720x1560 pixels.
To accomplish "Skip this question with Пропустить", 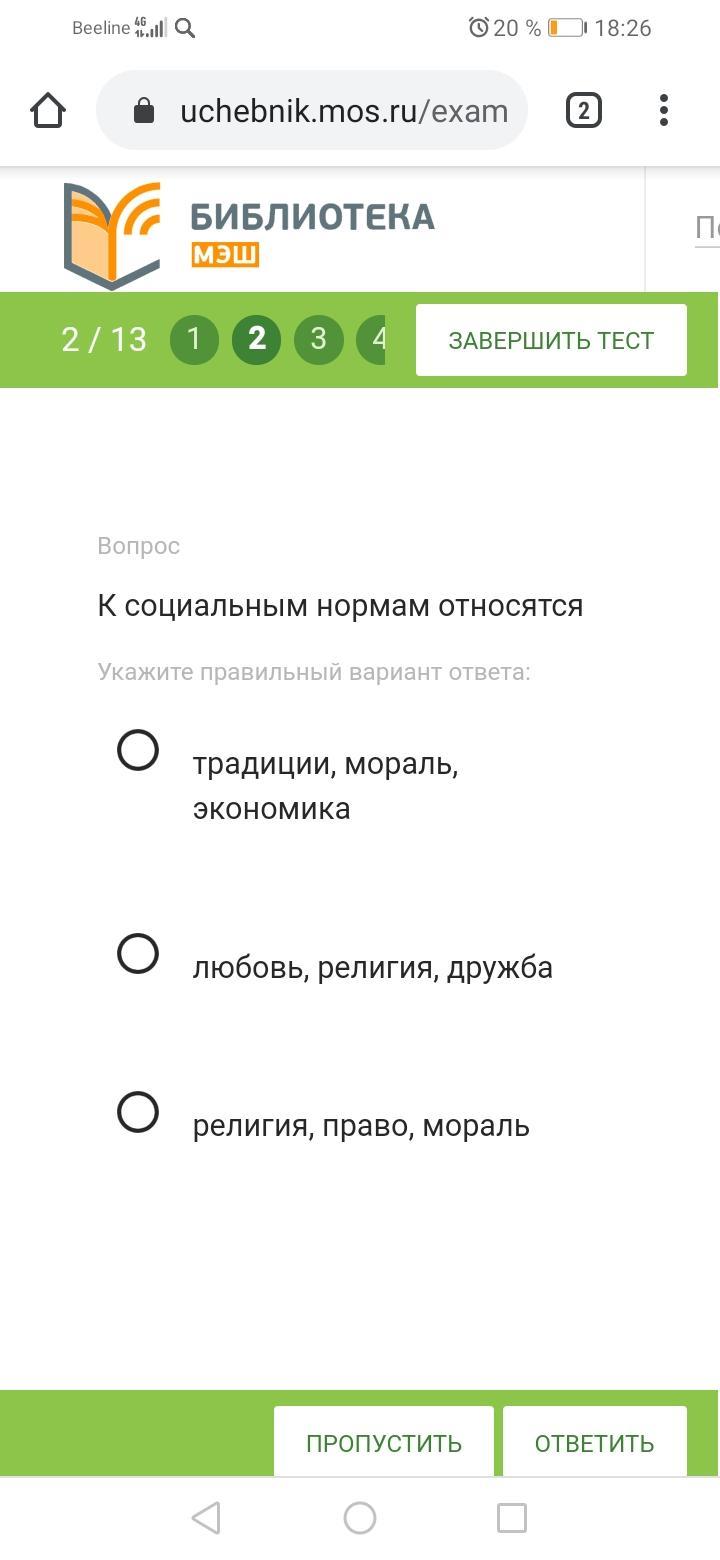I will pos(384,1442).
